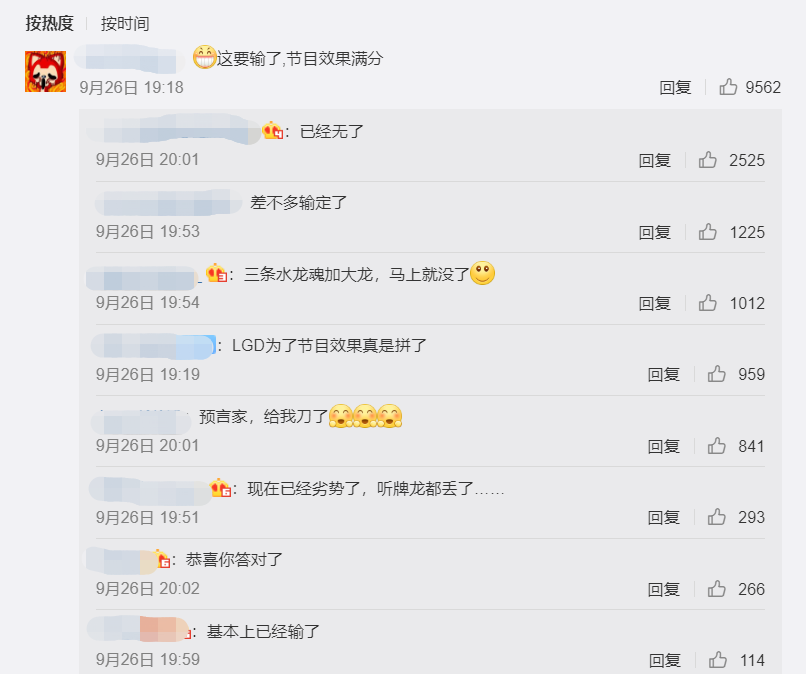Switch to 按时间 sorting tab
This screenshot has height=674, width=806.
[x=125, y=23]
